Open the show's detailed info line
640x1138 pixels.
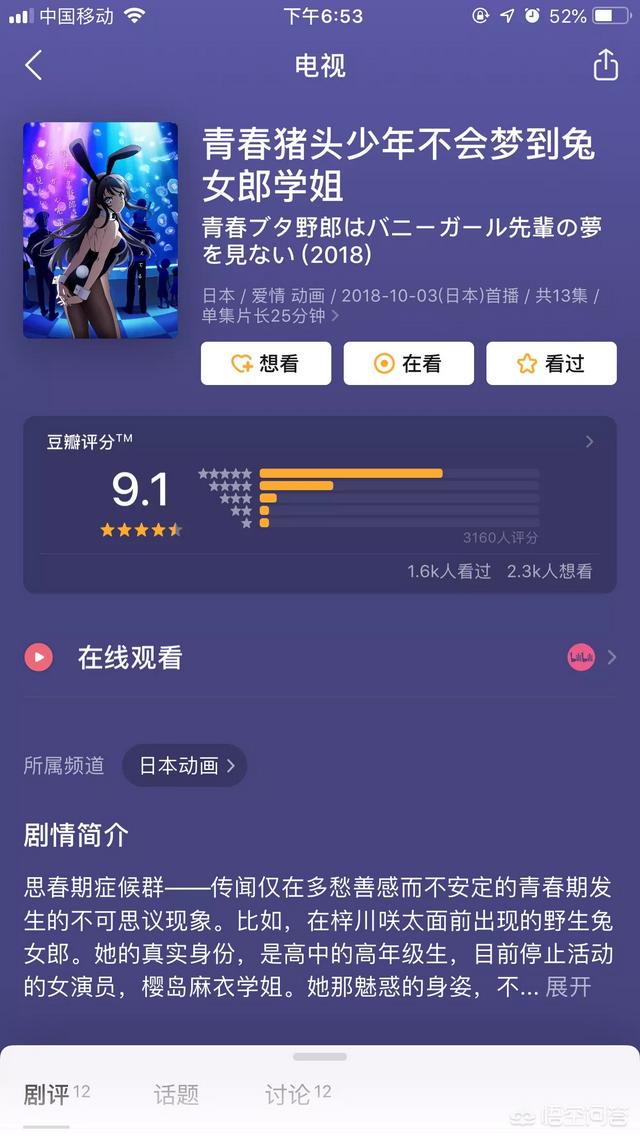400,305
